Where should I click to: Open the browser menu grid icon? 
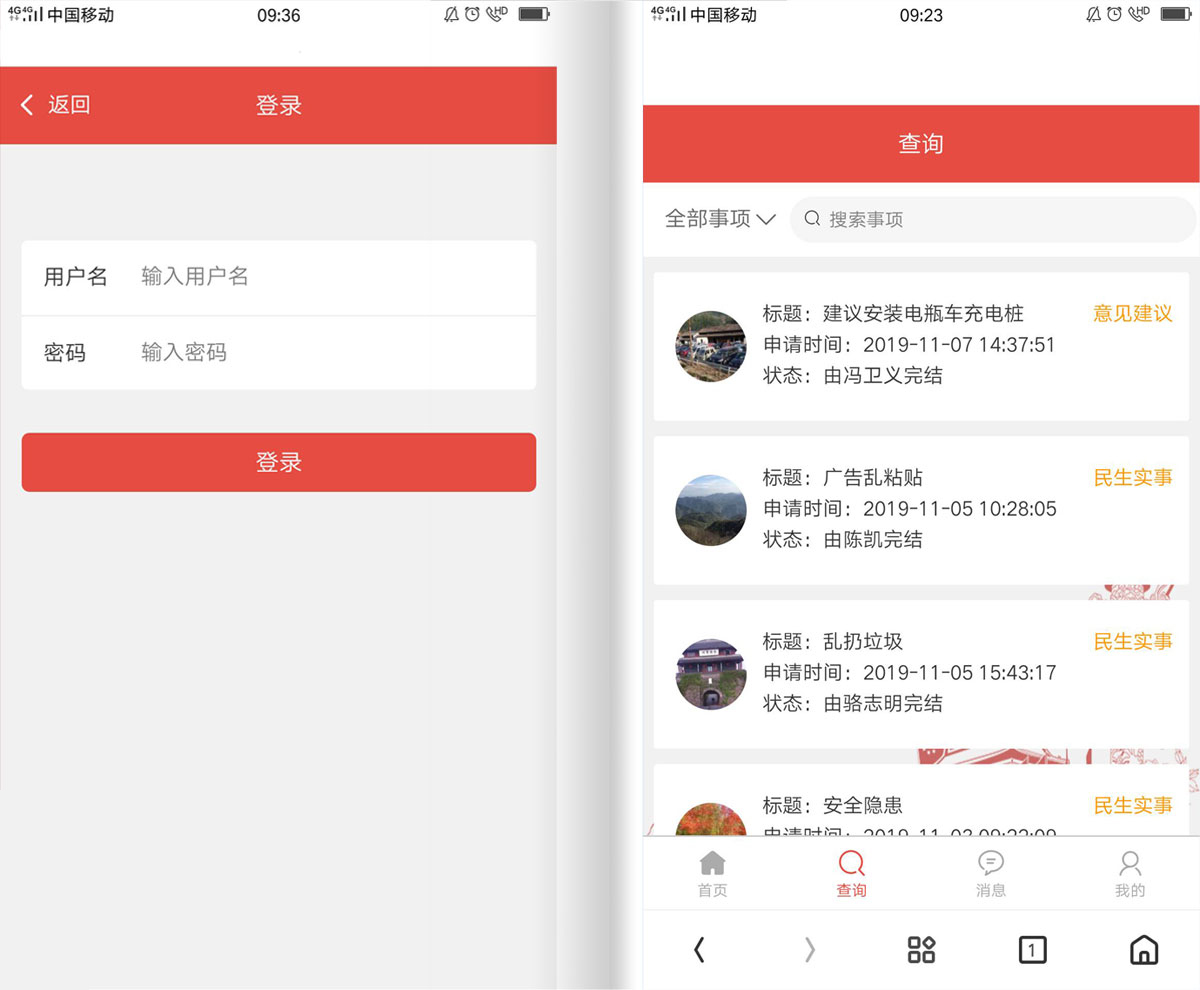tap(921, 950)
